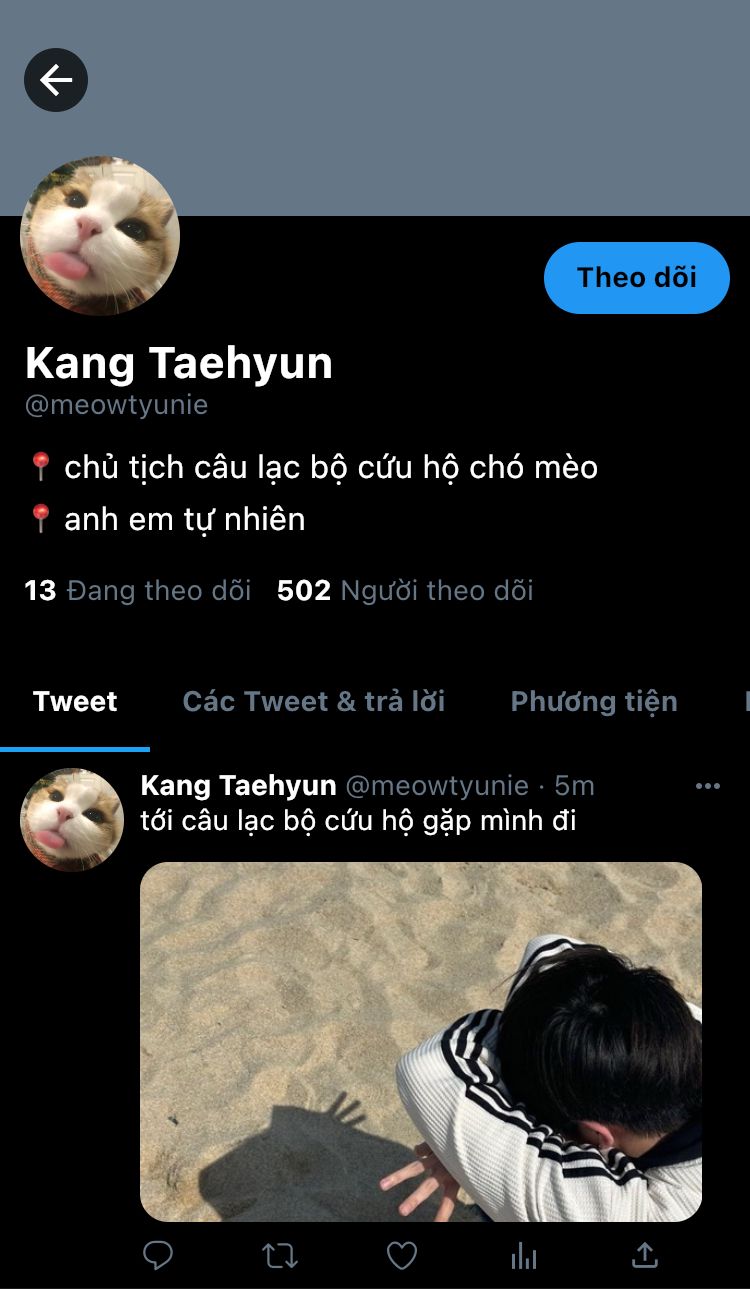Open the beach photo in the tweet
This screenshot has height=1289, width=750.
click(x=421, y=1041)
